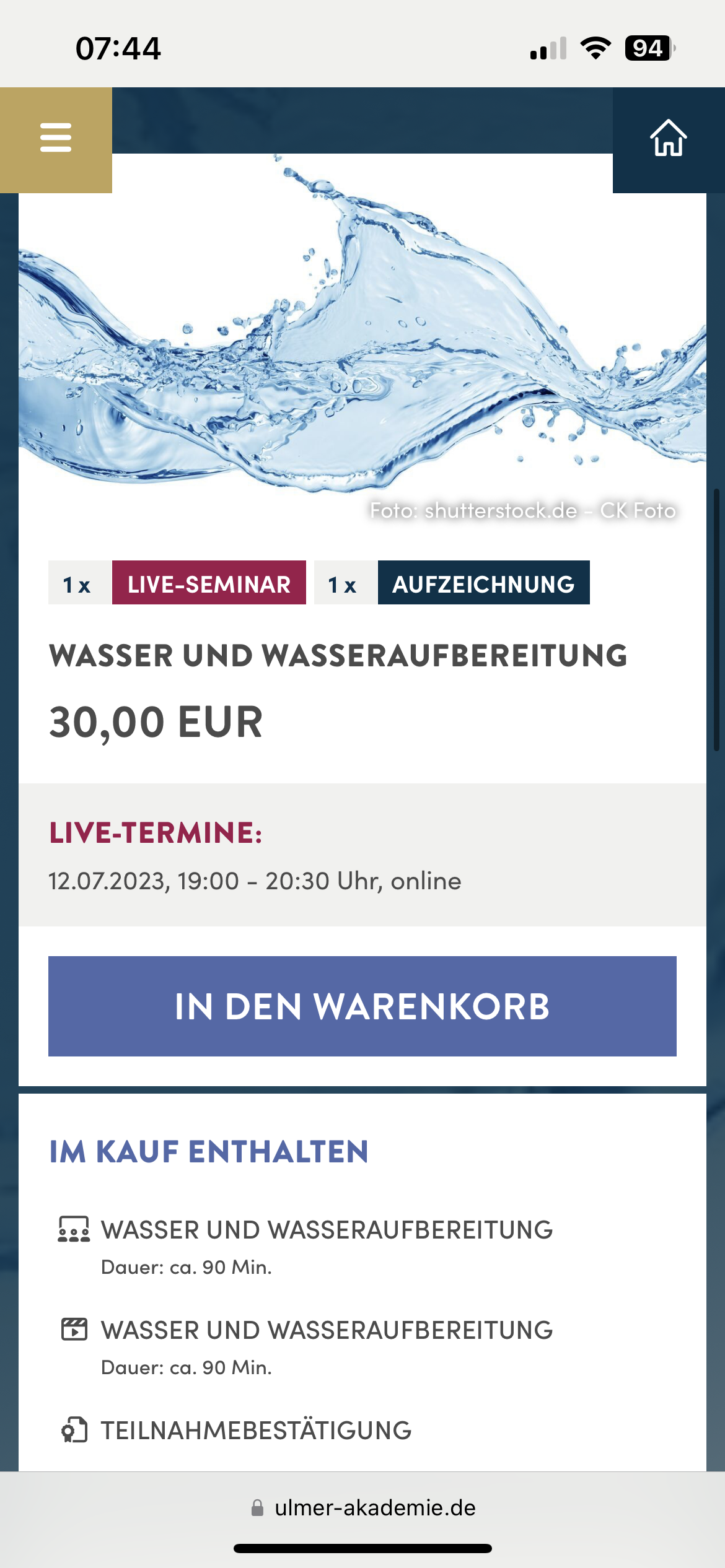Go to the home page icon

point(668,138)
